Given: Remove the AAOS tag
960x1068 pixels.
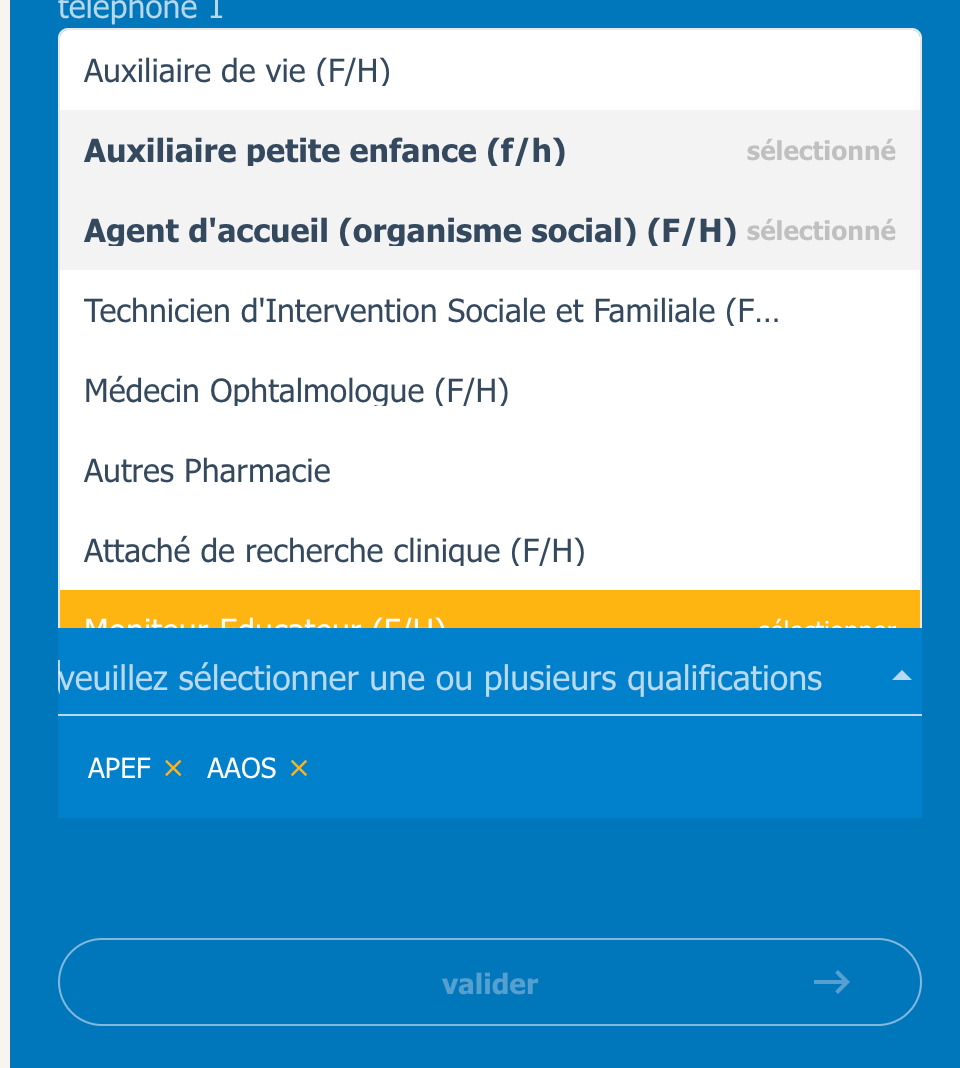Looking at the screenshot, I should point(298,768).
